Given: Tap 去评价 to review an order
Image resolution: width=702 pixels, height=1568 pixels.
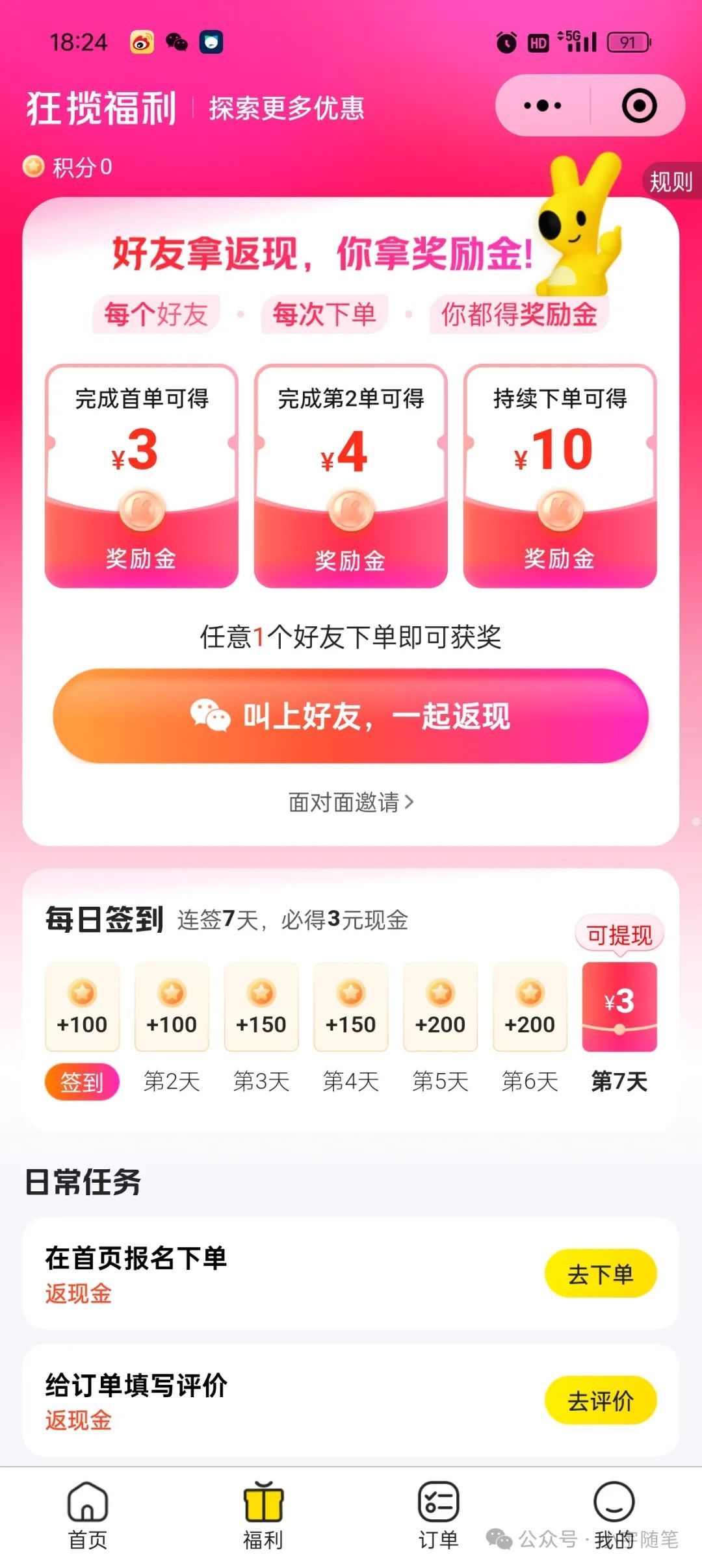Looking at the screenshot, I should point(600,1400).
